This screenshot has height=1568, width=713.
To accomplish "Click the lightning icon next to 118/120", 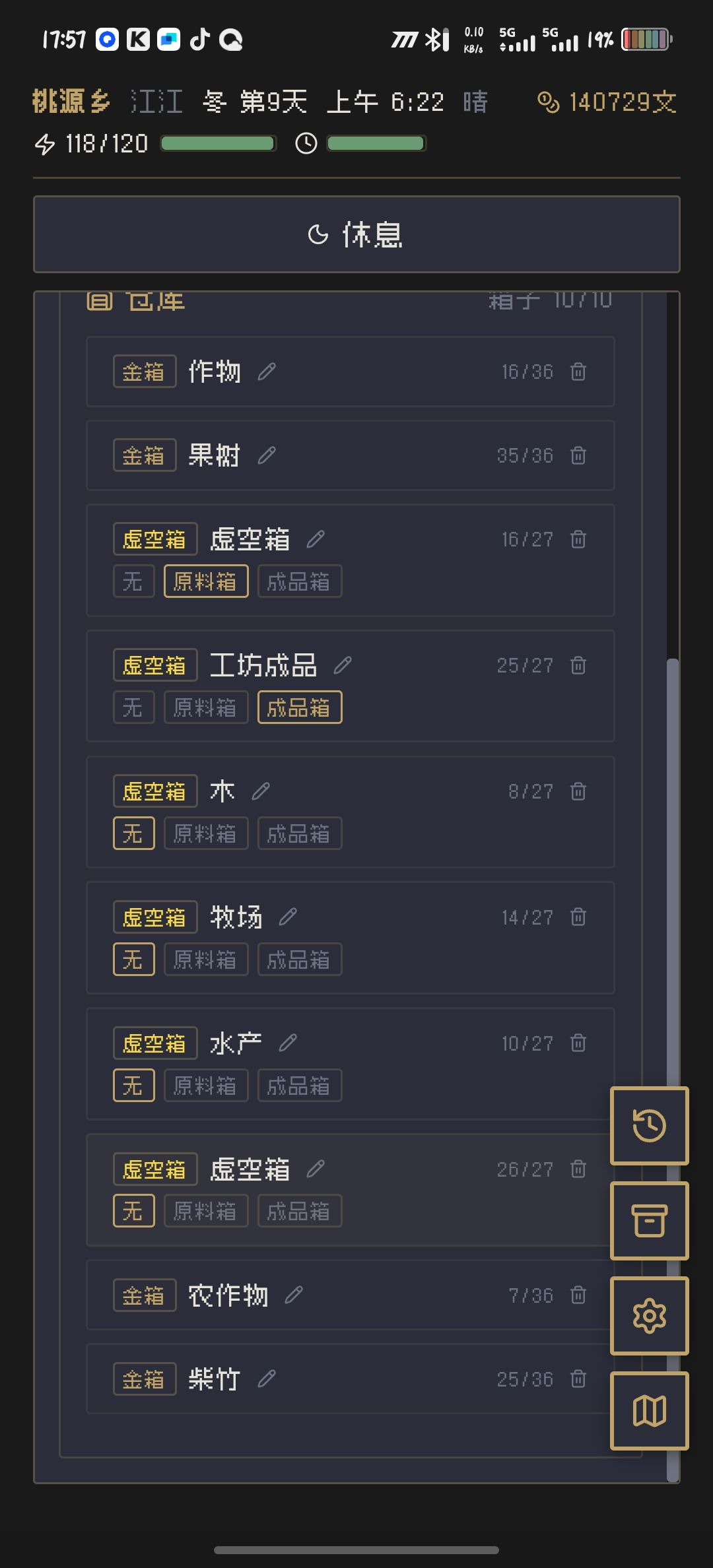I will (45, 143).
